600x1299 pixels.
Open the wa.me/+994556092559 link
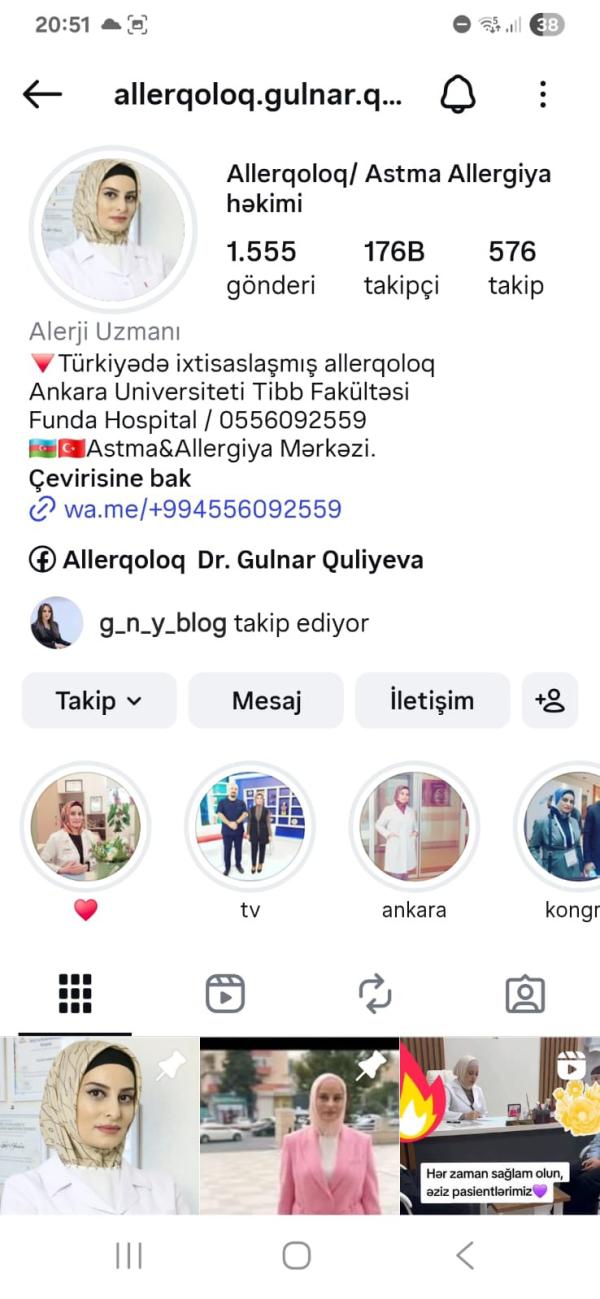202,509
